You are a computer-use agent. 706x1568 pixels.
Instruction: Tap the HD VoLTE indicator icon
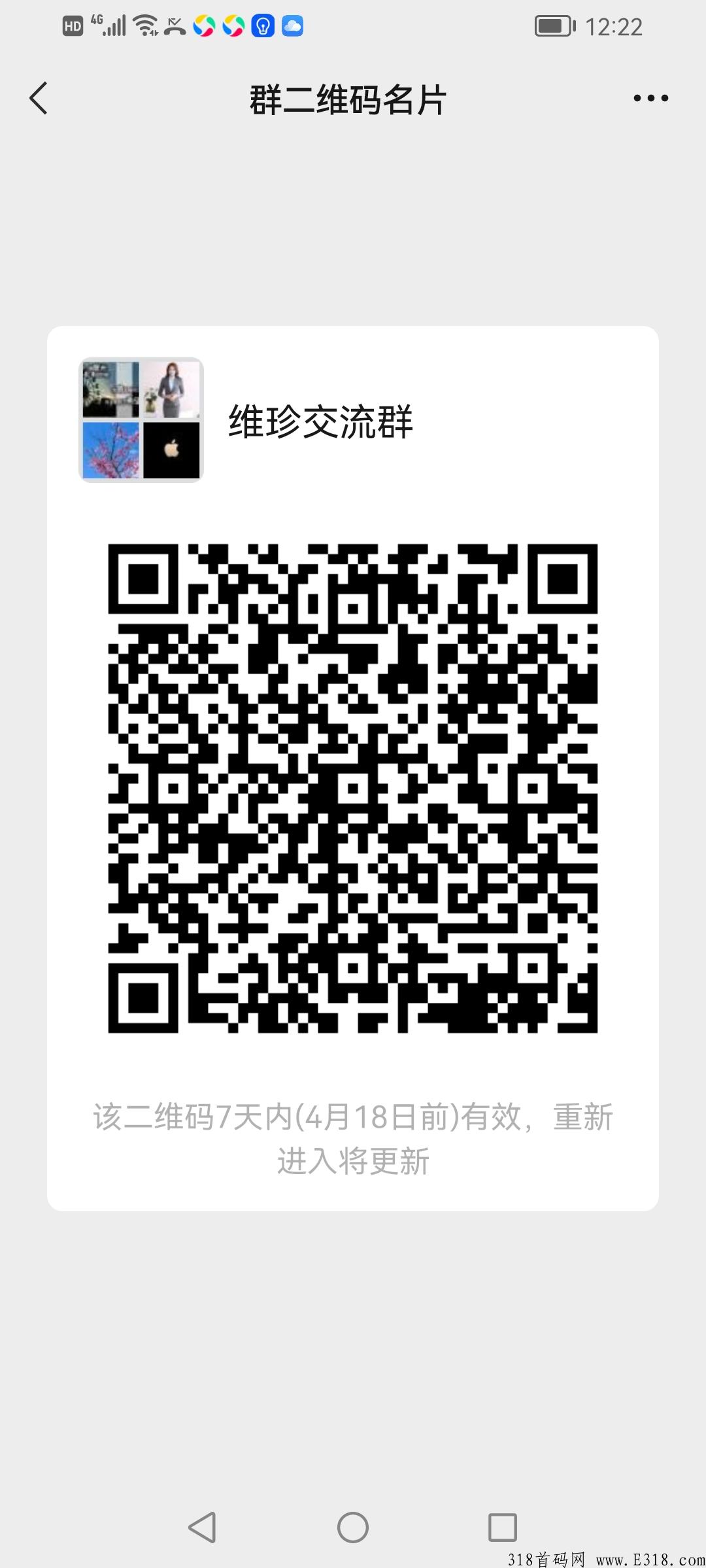click(73, 26)
